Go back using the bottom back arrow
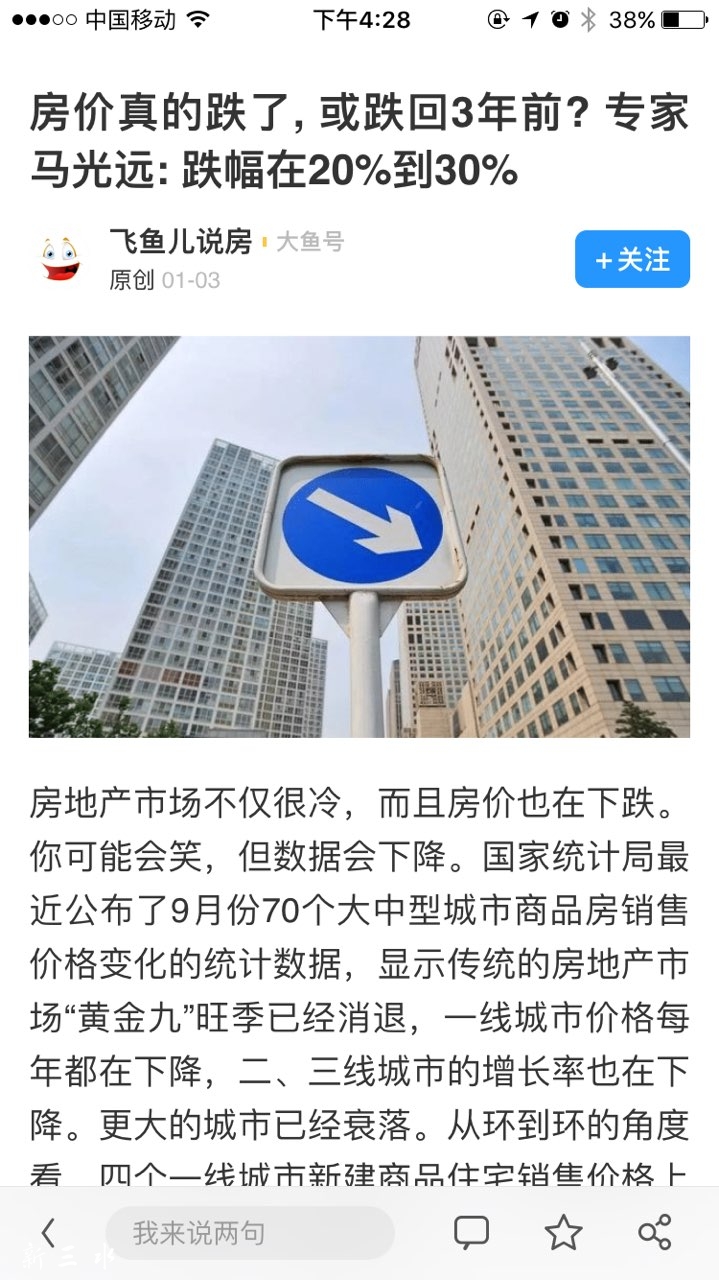This screenshot has height=1280, width=719. point(48,1233)
